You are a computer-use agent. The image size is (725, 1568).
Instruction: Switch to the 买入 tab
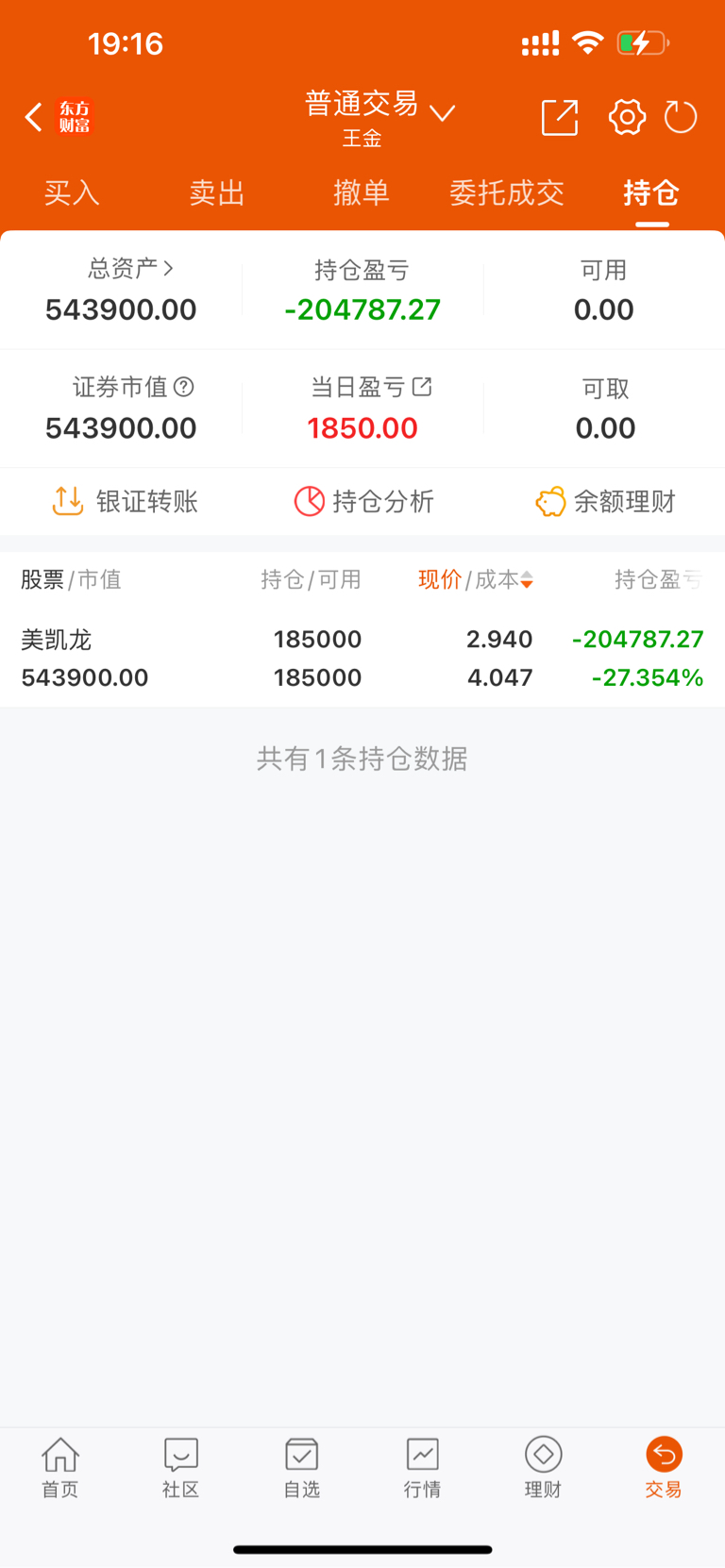coord(72,193)
